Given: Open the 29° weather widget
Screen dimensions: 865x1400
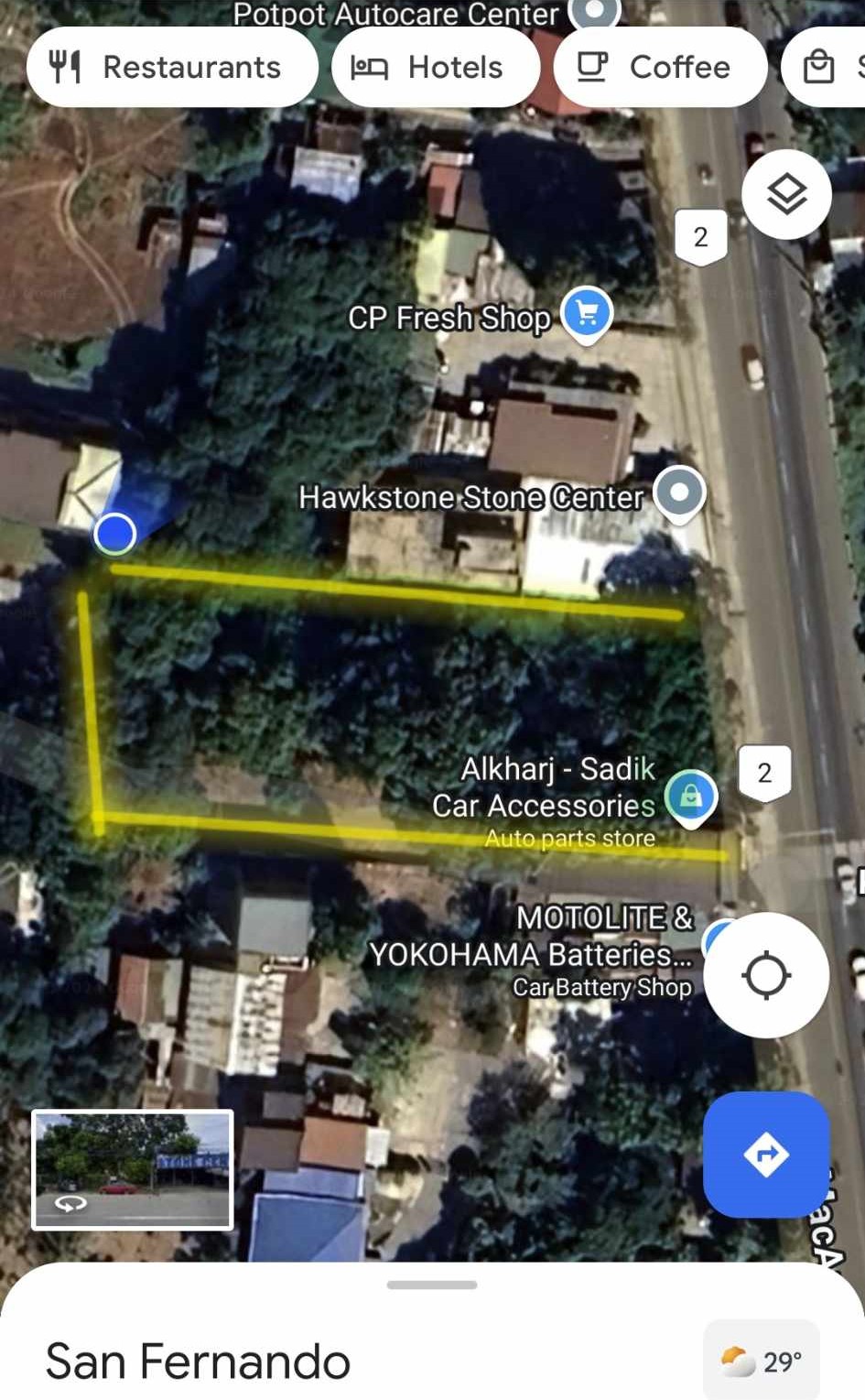Looking at the screenshot, I should pos(761,1361).
